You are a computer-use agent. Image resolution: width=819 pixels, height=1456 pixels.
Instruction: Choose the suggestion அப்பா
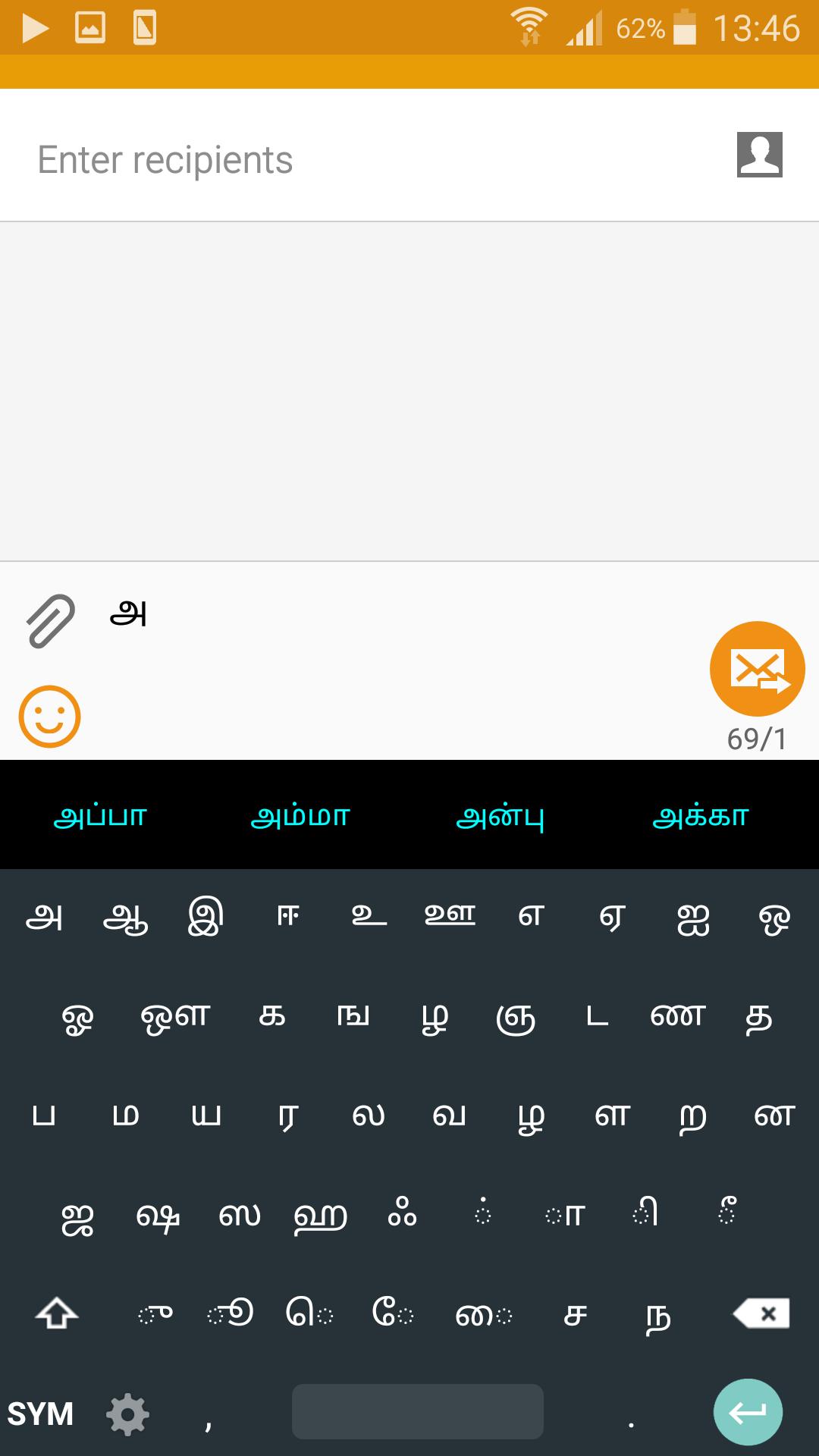(x=100, y=817)
